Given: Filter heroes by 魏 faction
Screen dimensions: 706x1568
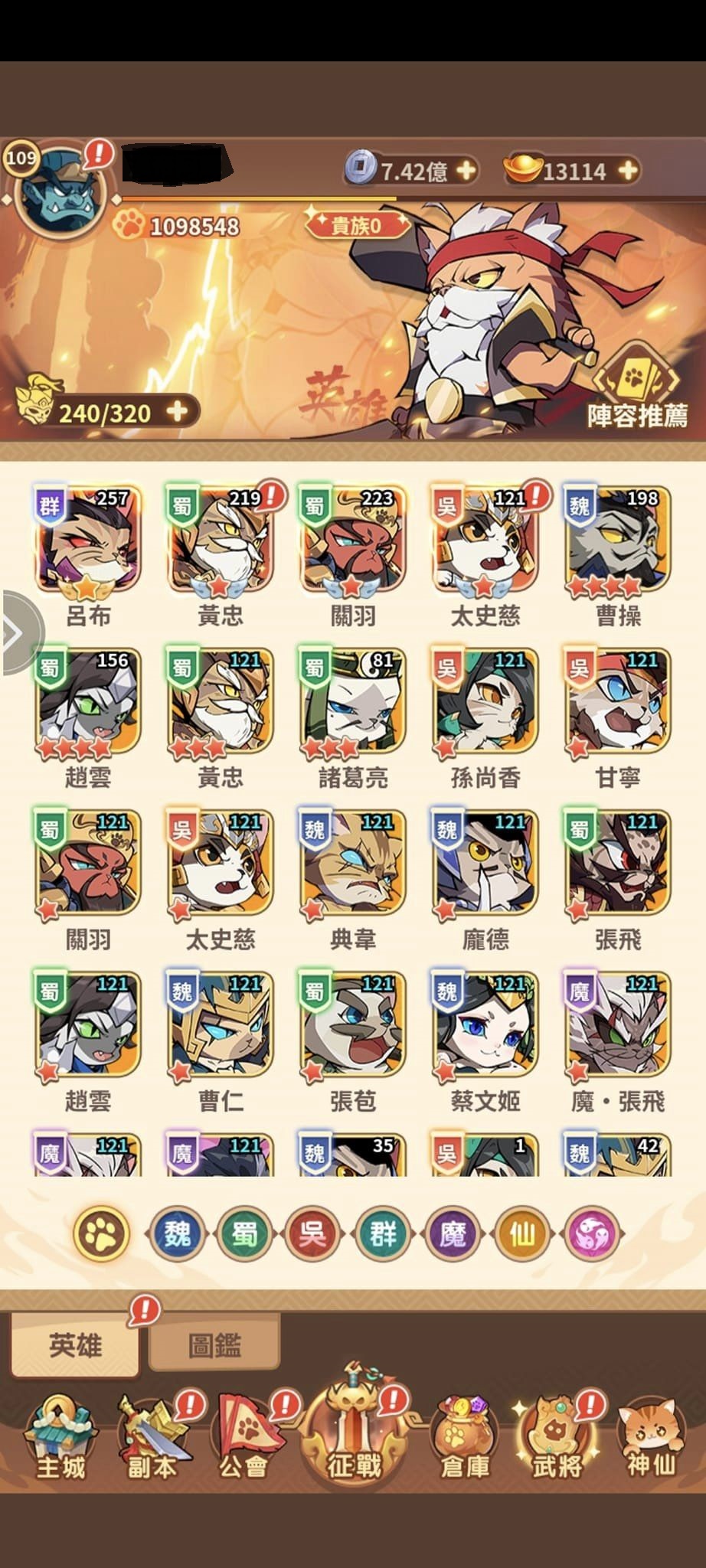Looking at the screenshot, I should point(178,1233).
